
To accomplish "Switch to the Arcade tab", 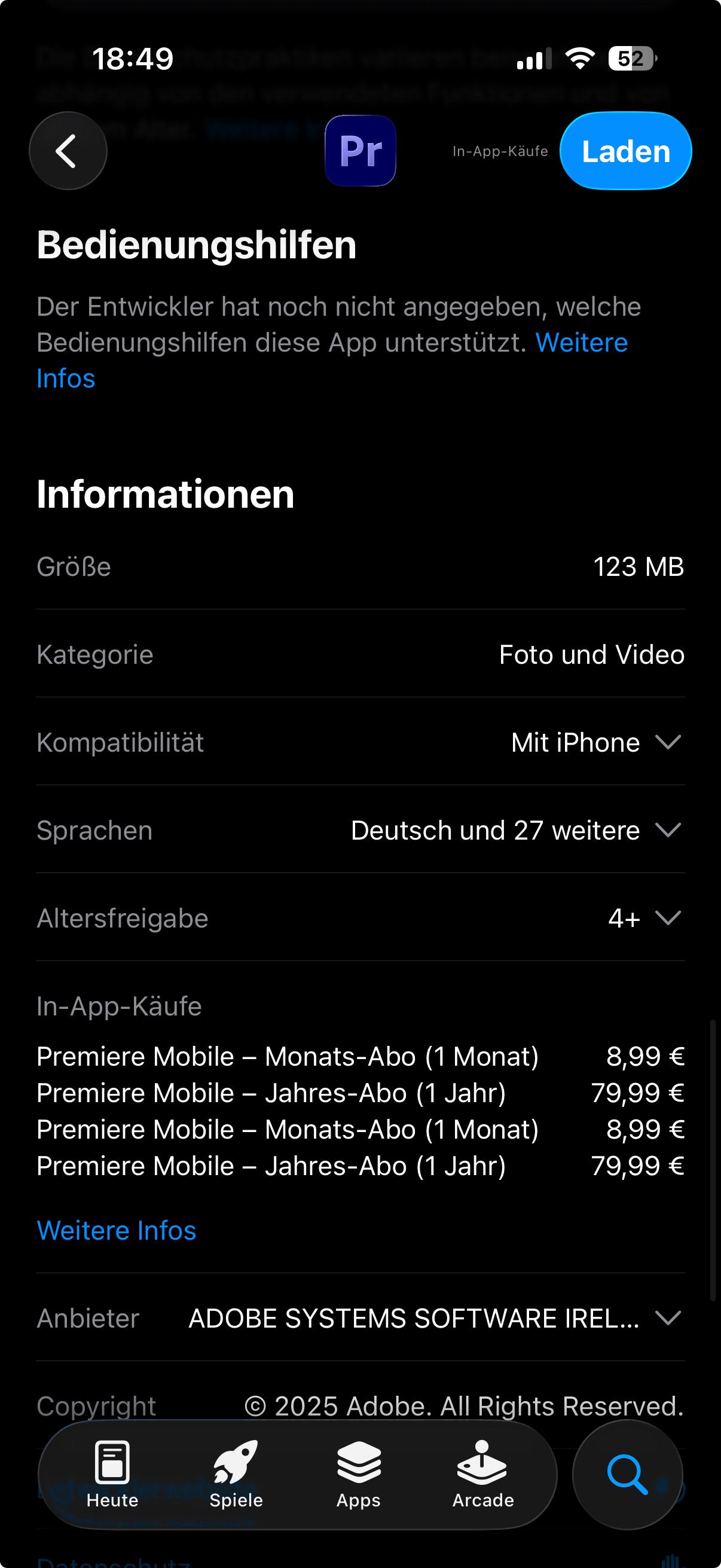I will pyautogui.click(x=483, y=1474).
